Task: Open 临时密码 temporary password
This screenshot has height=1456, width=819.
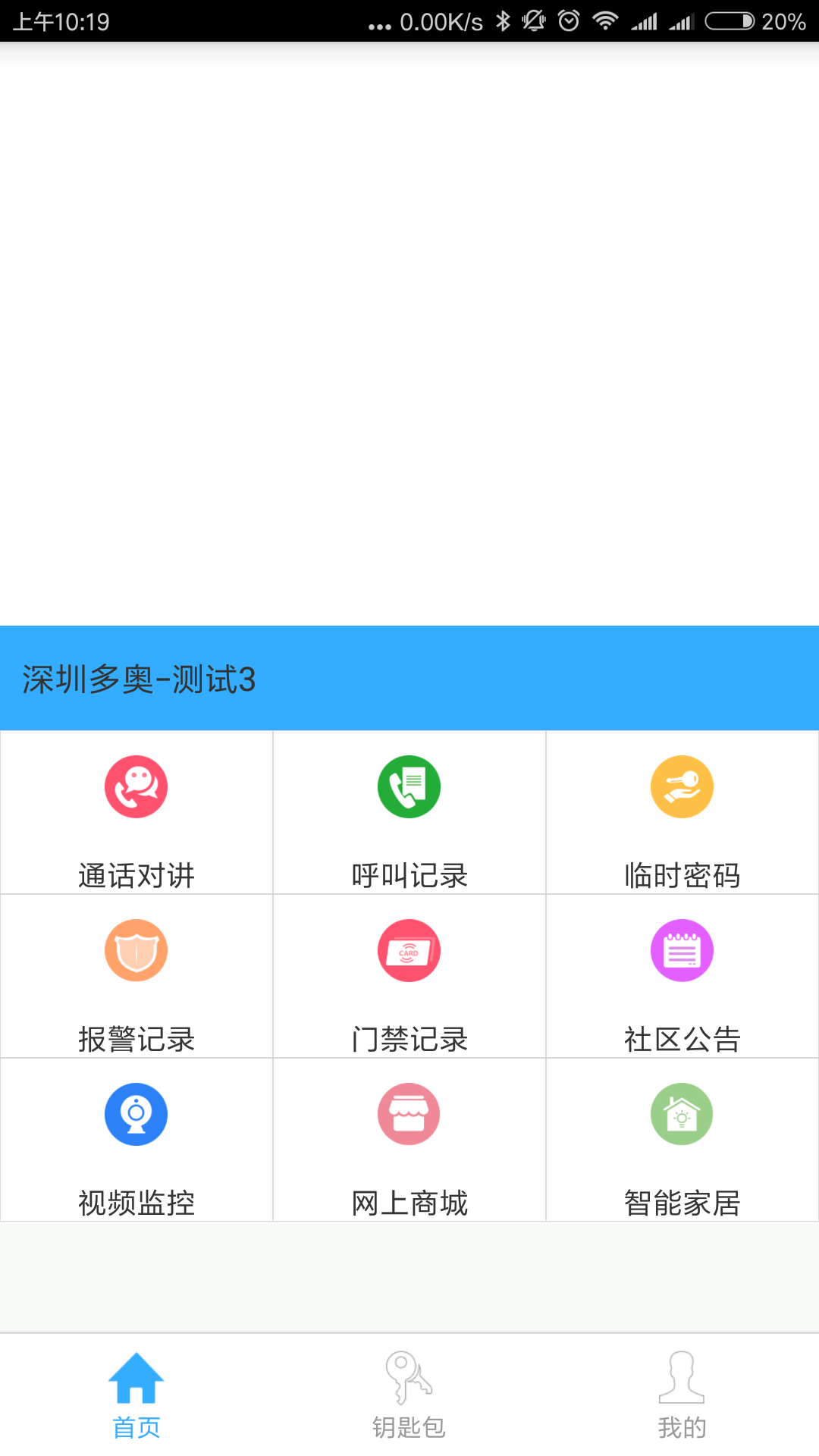Action: click(x=682, y=813)
